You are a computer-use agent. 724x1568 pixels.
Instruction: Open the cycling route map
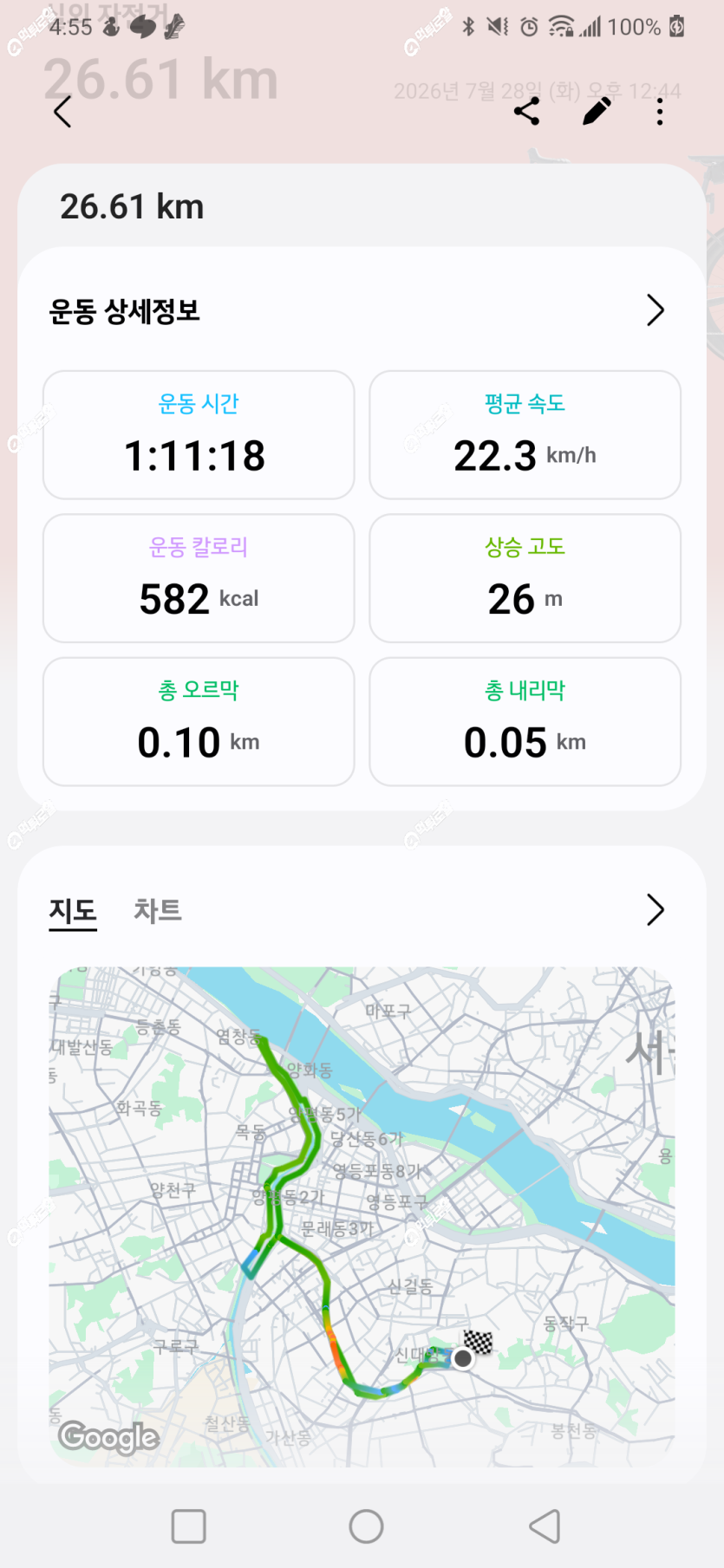[362, 1217]
